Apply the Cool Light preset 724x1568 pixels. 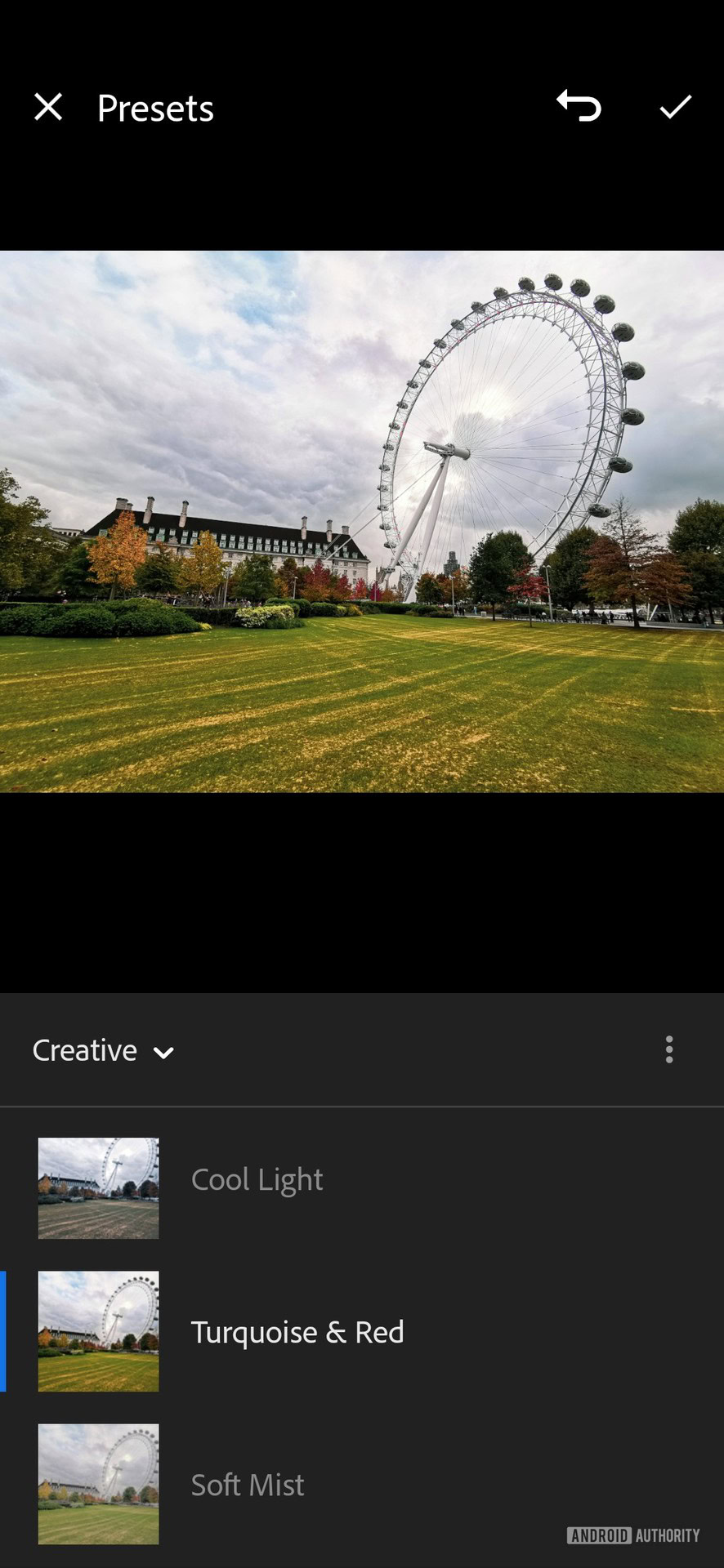(x=257, y=1180)
